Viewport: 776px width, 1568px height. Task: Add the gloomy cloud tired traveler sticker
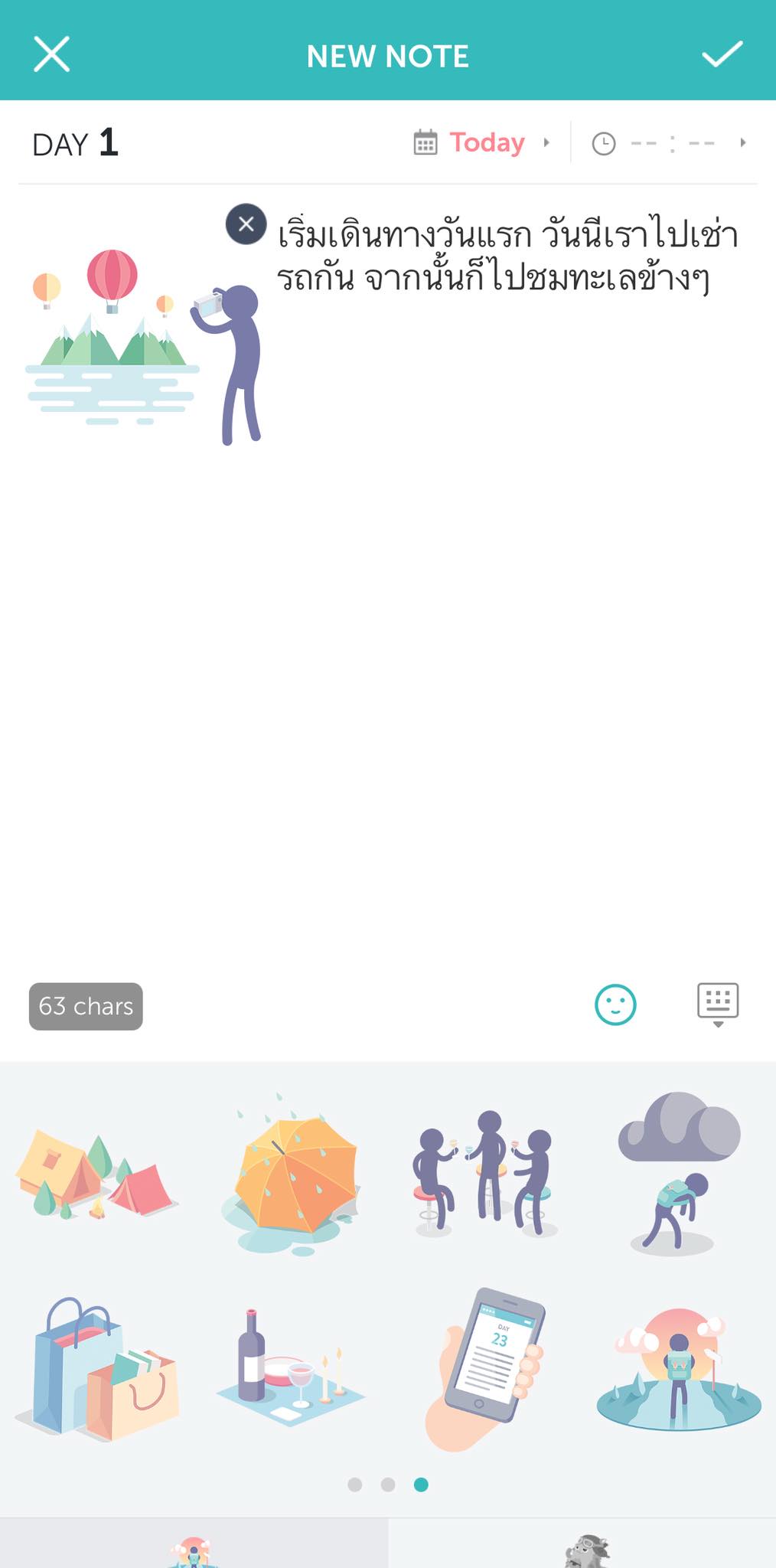pyautogui.click(x=677, y=1171)
